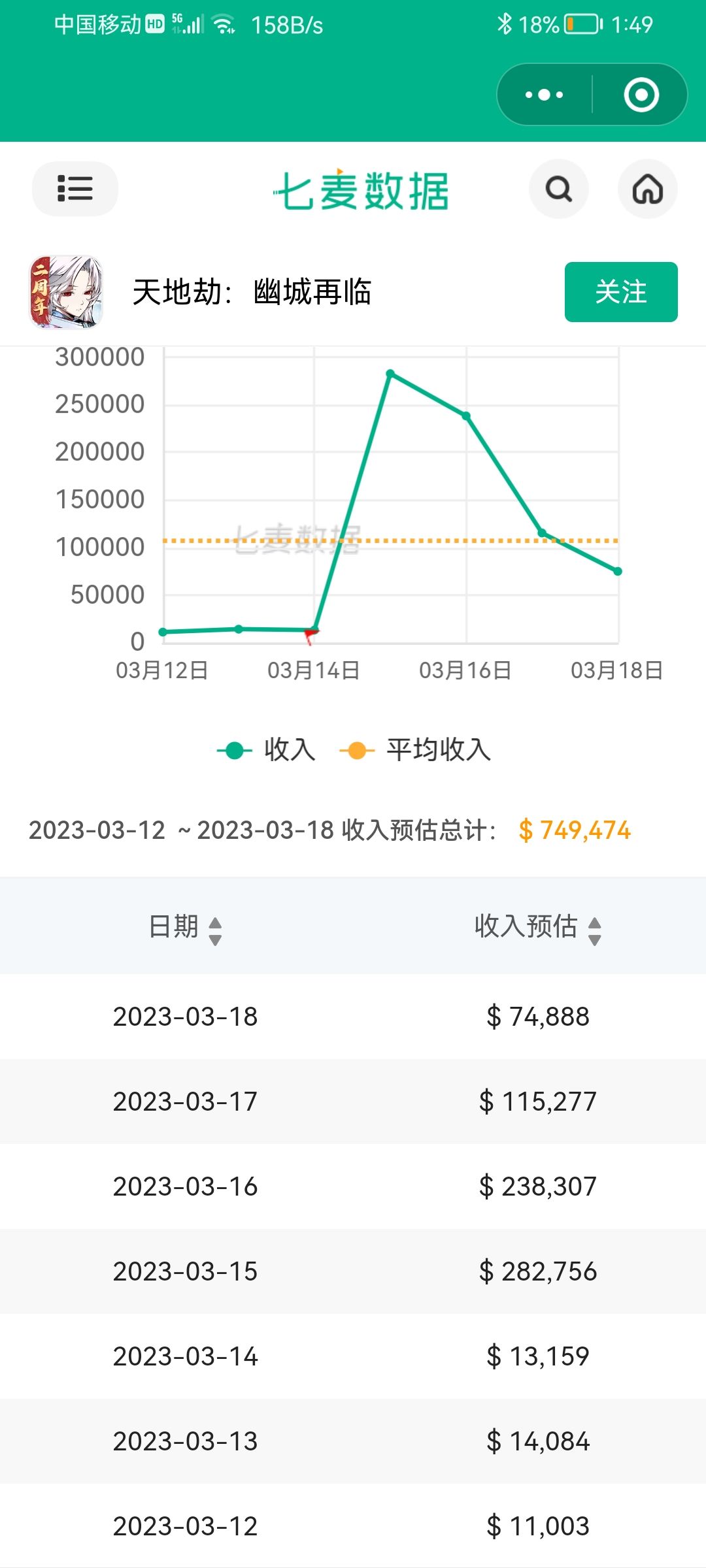Sort table by 日期 column
Viewport: 706px width, 1568px height.
pyautogui.click(x=186, y=927)
